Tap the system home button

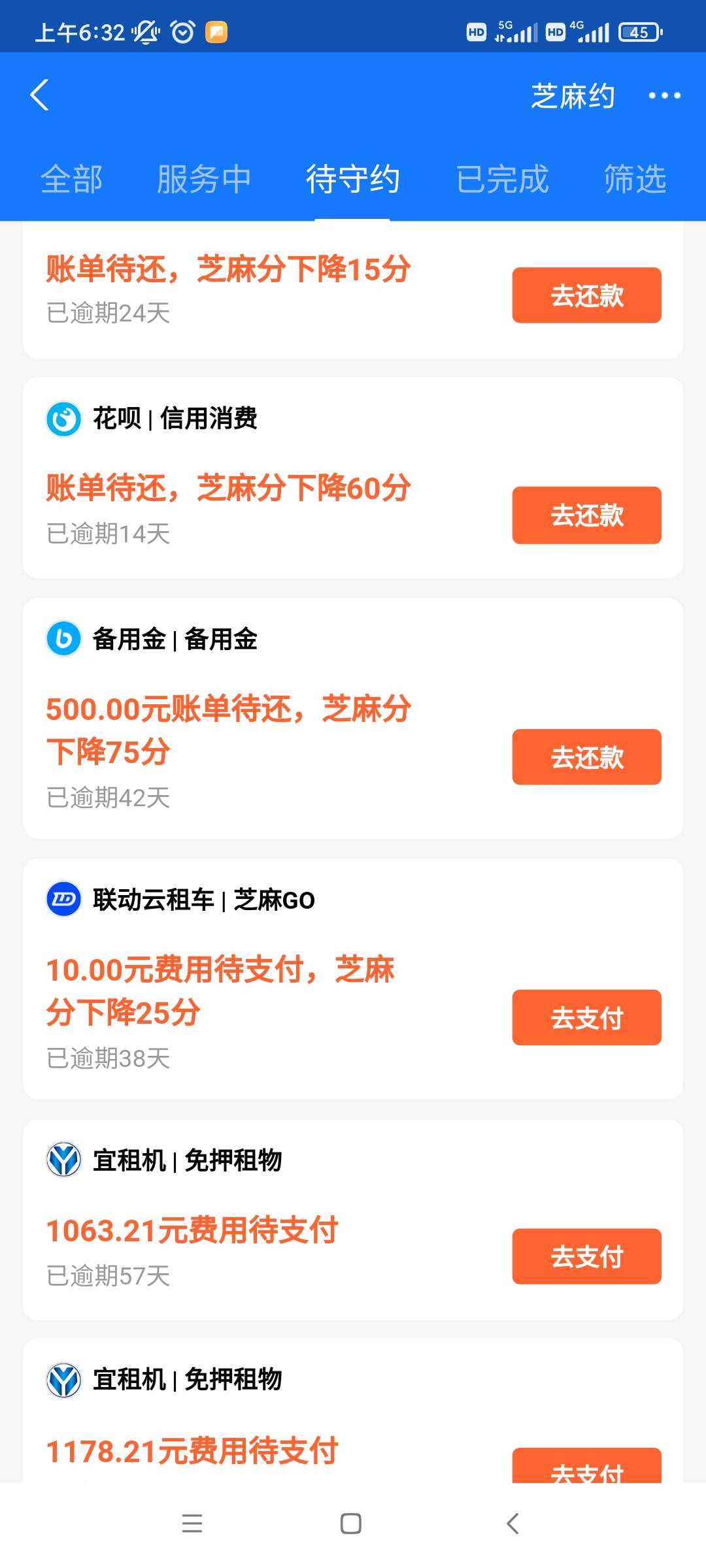[x=351, y=1524]
